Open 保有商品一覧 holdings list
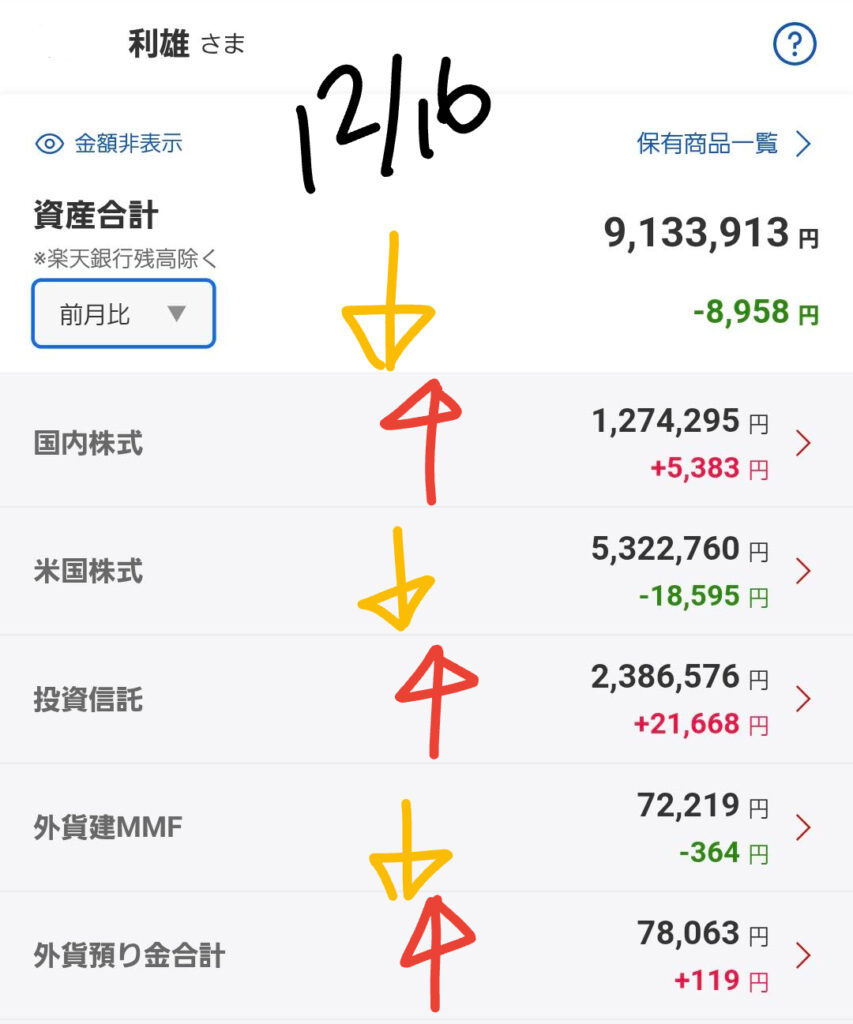The height and width of the screenshot is (1024, 853). (x=723, y=144)
